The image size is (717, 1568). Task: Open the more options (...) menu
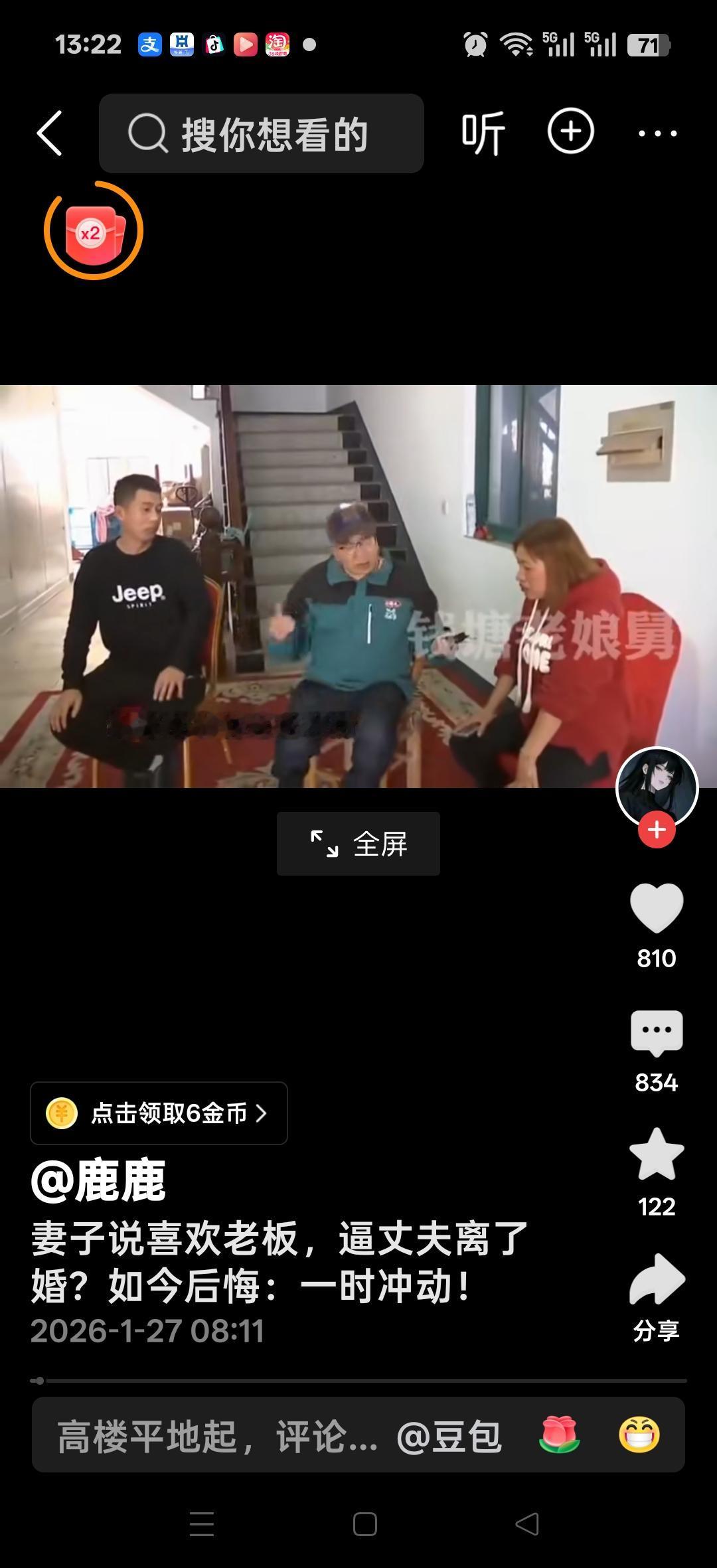click(x=656, y=132)
